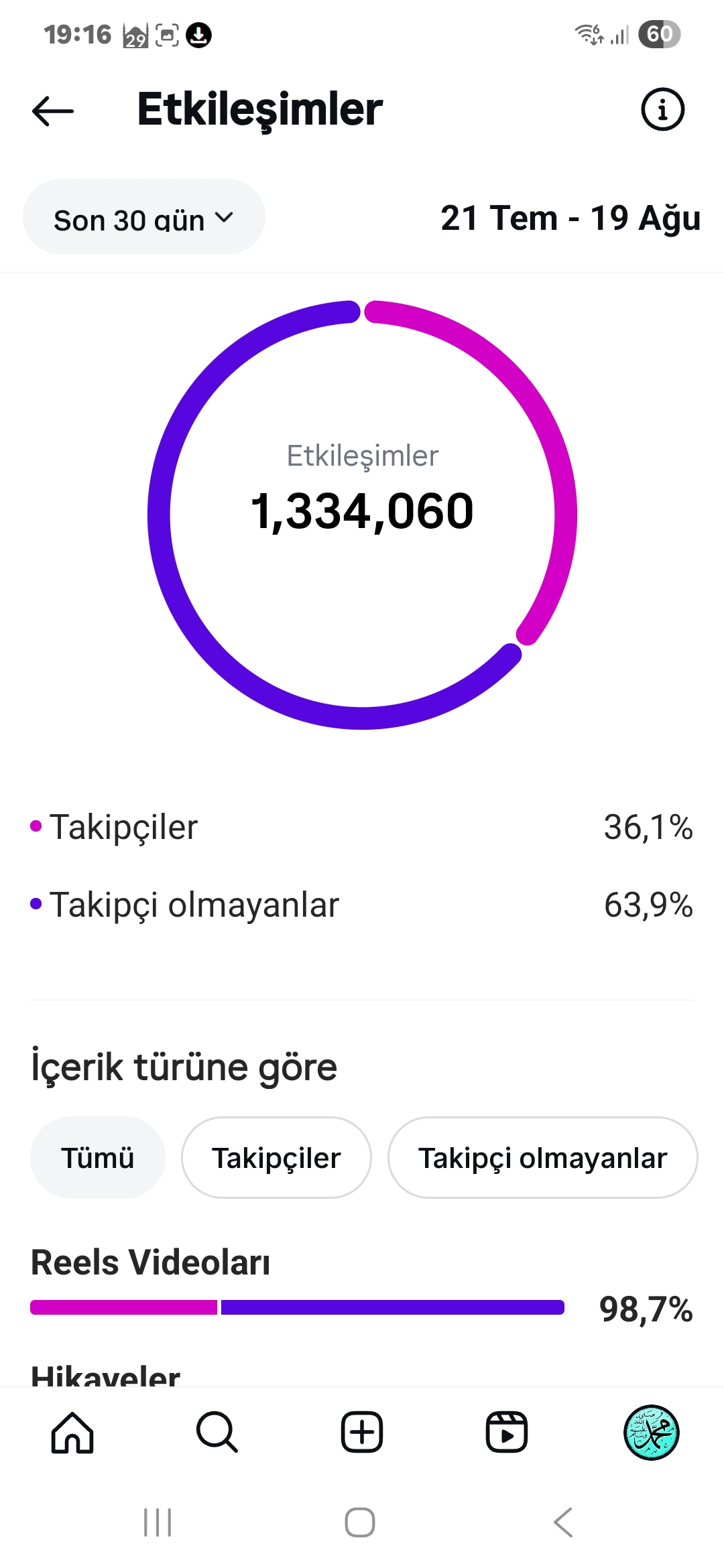Select the Tümü filter chip
Image resolution: width=724 pixels, height=1568 pixels.
click(98, 1157)
